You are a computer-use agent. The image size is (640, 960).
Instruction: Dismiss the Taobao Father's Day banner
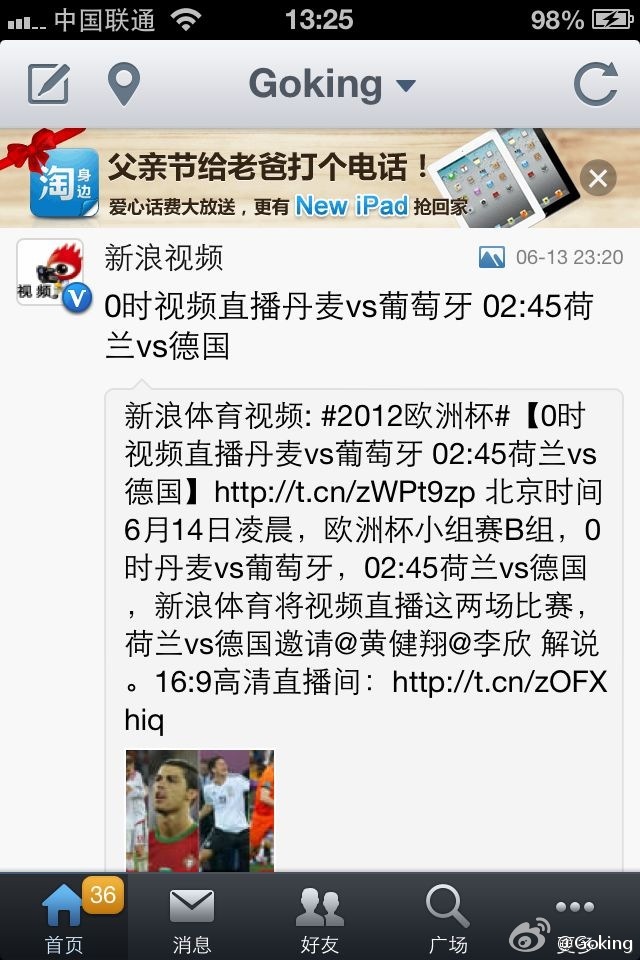598,179
